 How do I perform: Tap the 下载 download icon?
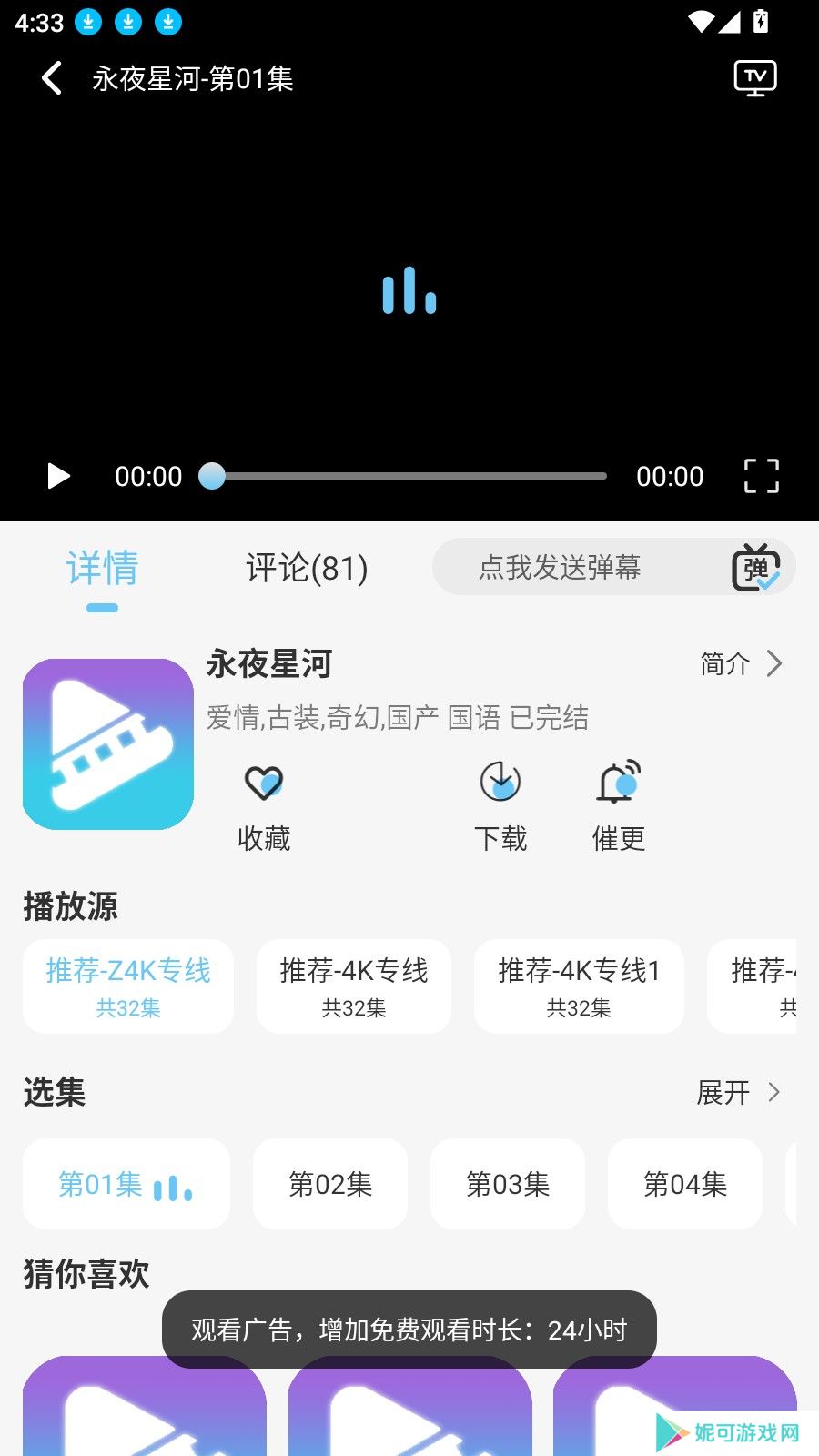500,807
